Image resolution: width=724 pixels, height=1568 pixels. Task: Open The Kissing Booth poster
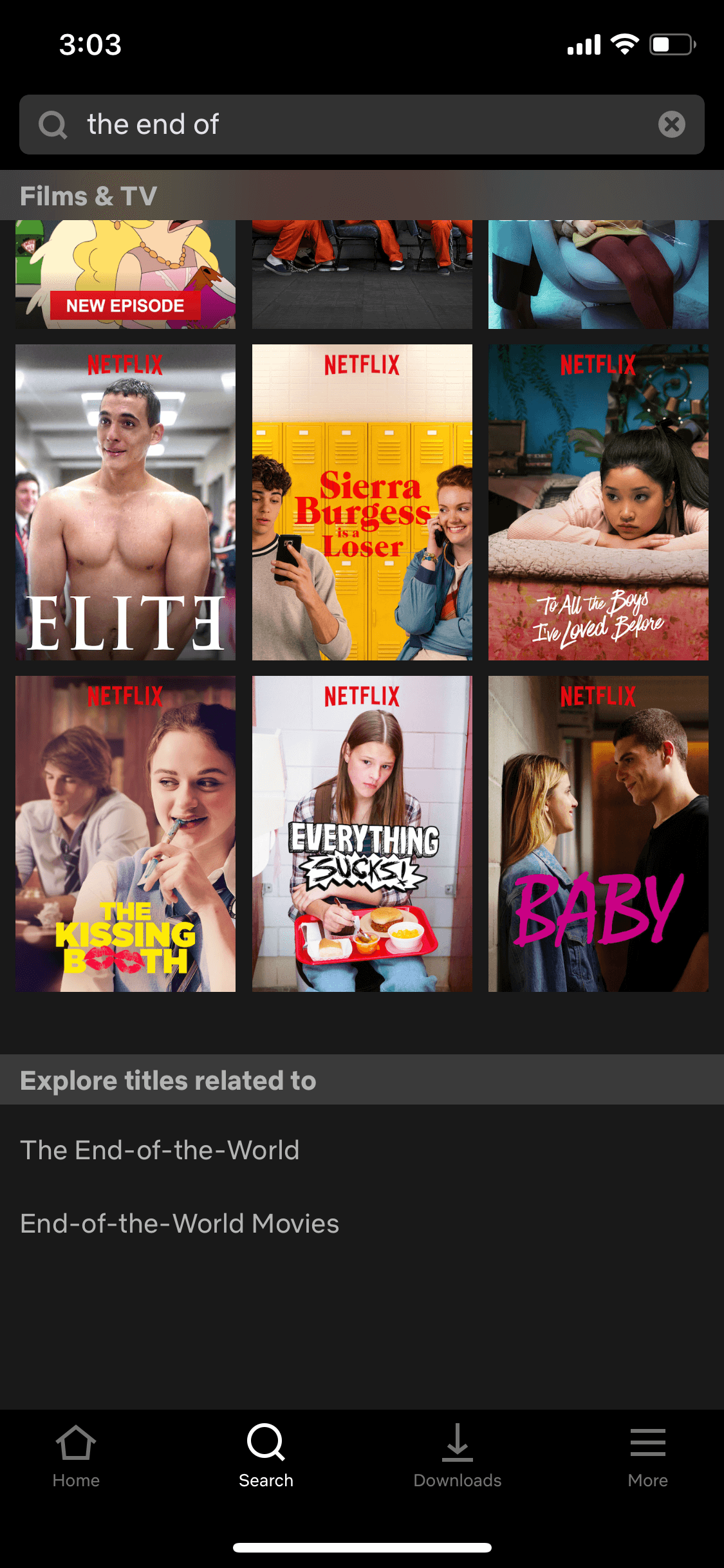[x=125, y=834]
